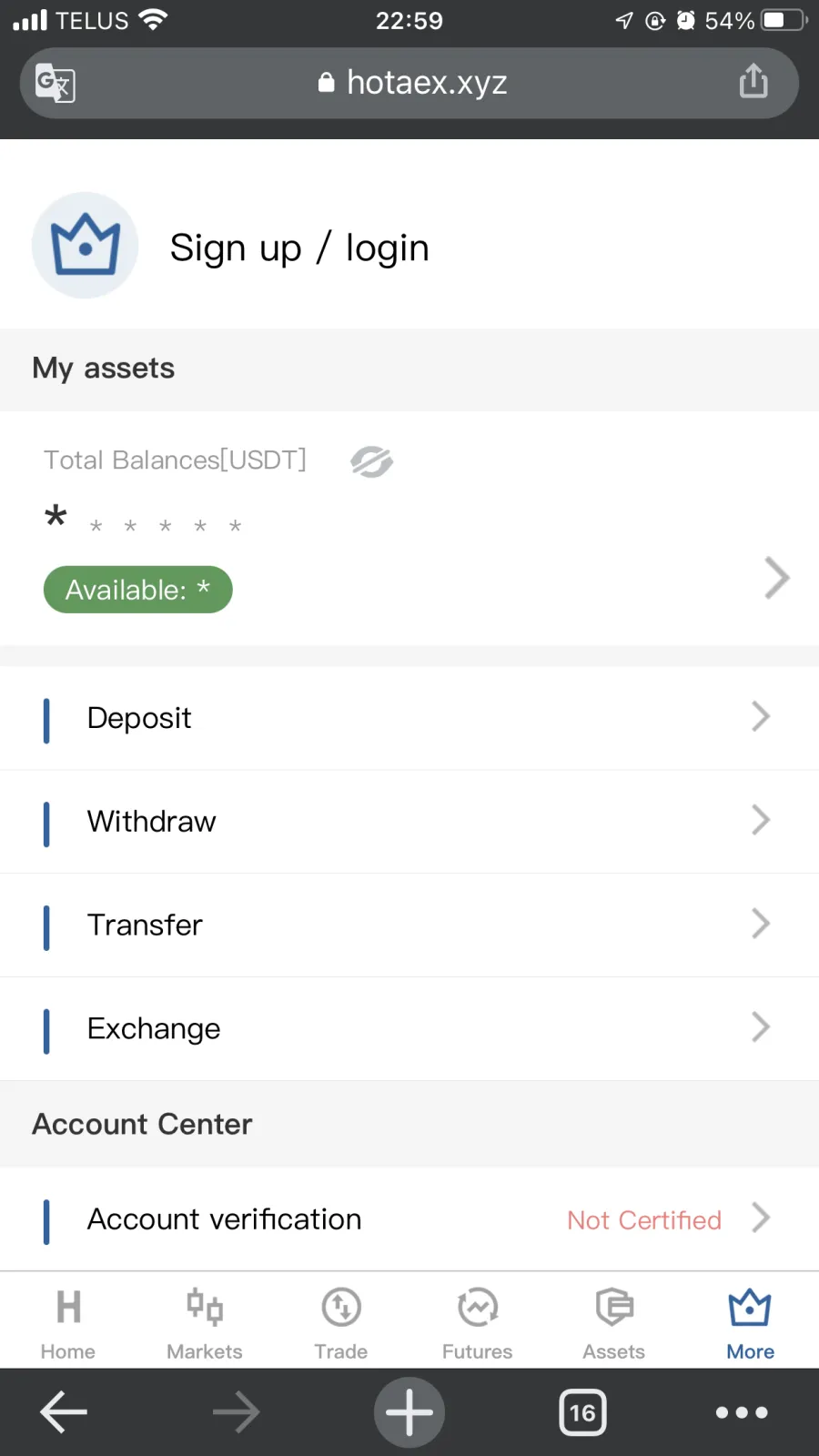Switch to the Futures tab
819x1456 pixels.
click(478, 1322)
